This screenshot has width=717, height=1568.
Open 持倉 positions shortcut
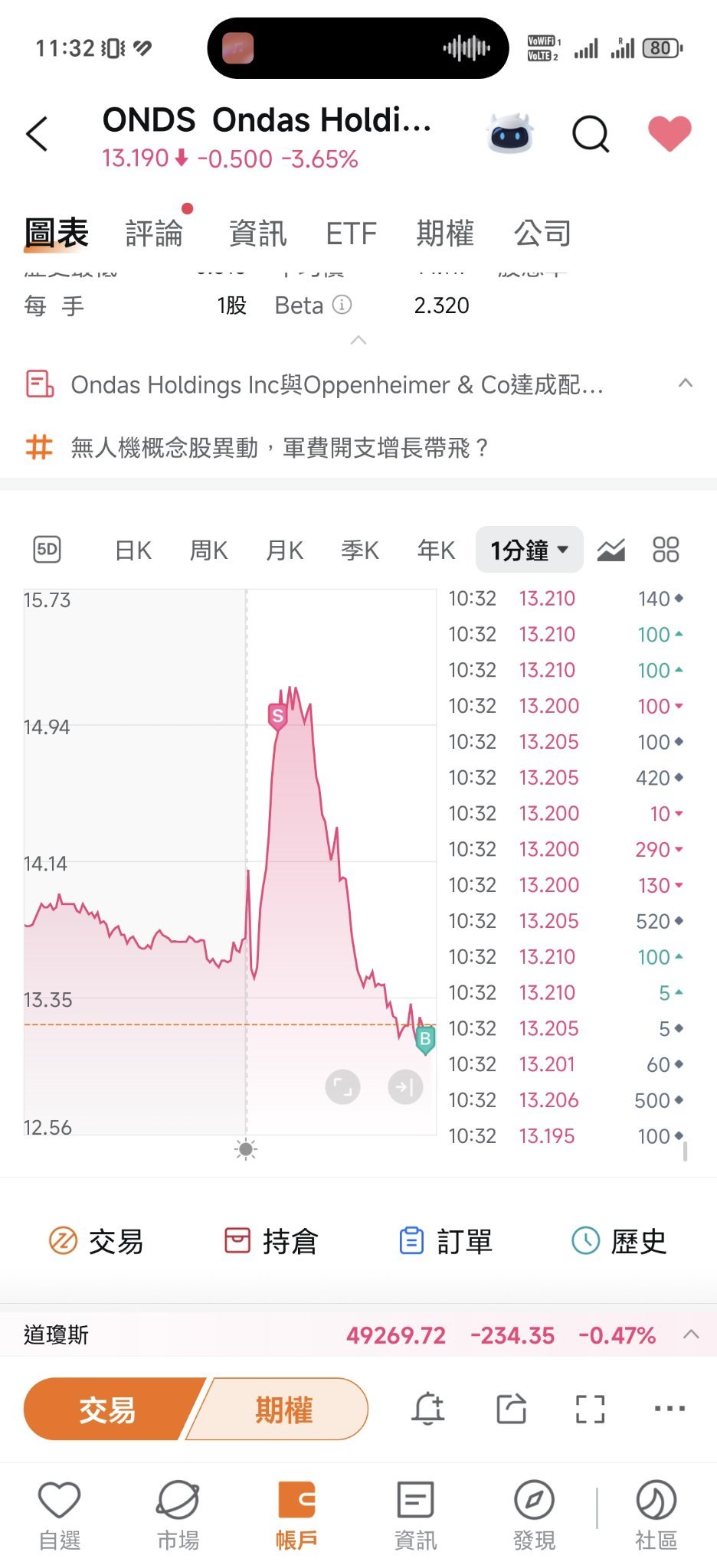point(270,1241)
